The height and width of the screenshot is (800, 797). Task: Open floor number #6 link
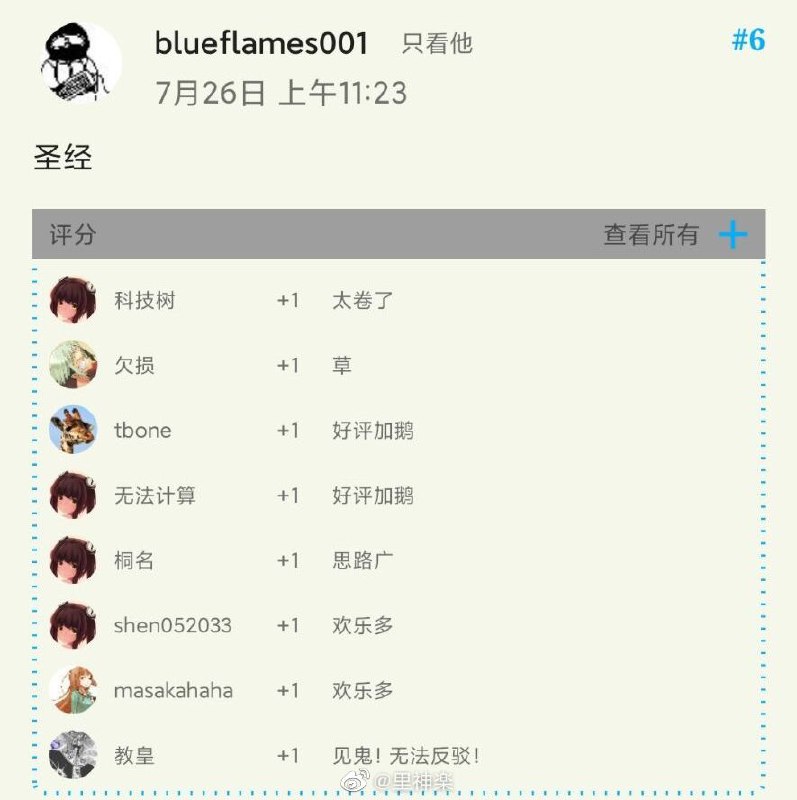[748, 40]
